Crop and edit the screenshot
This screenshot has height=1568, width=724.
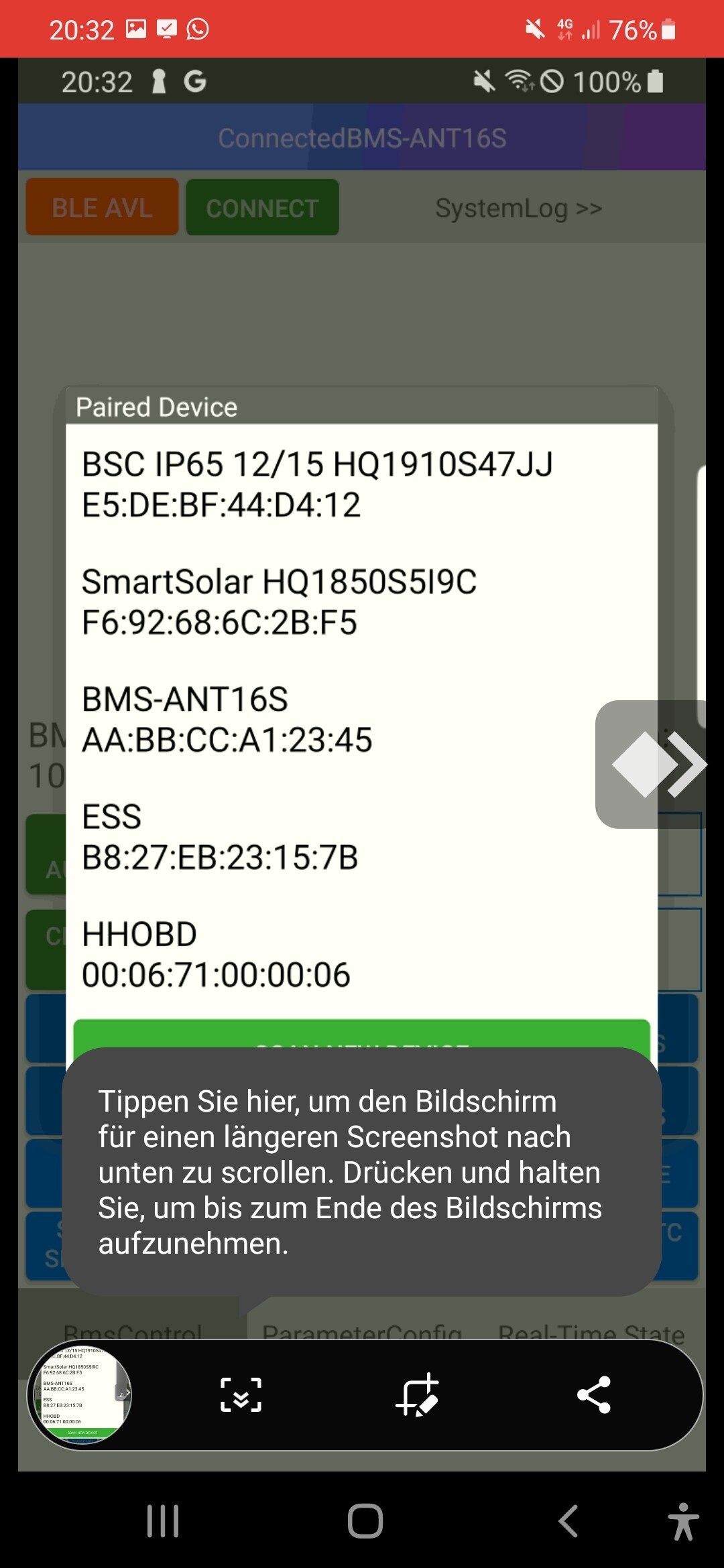417,1395
